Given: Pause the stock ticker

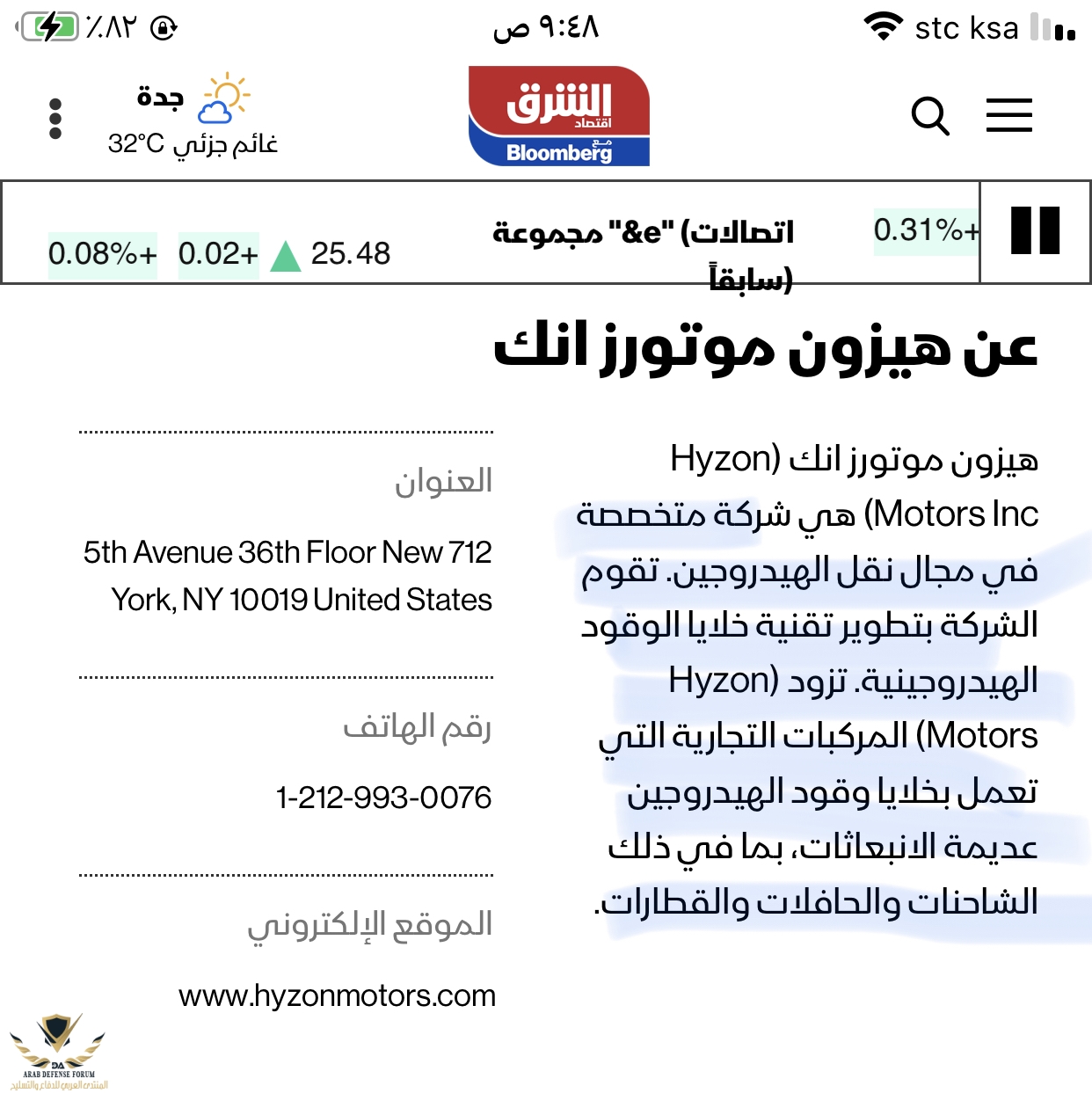Looking at the screenshot, I should pyautogui.click(x=1035, y=231).
